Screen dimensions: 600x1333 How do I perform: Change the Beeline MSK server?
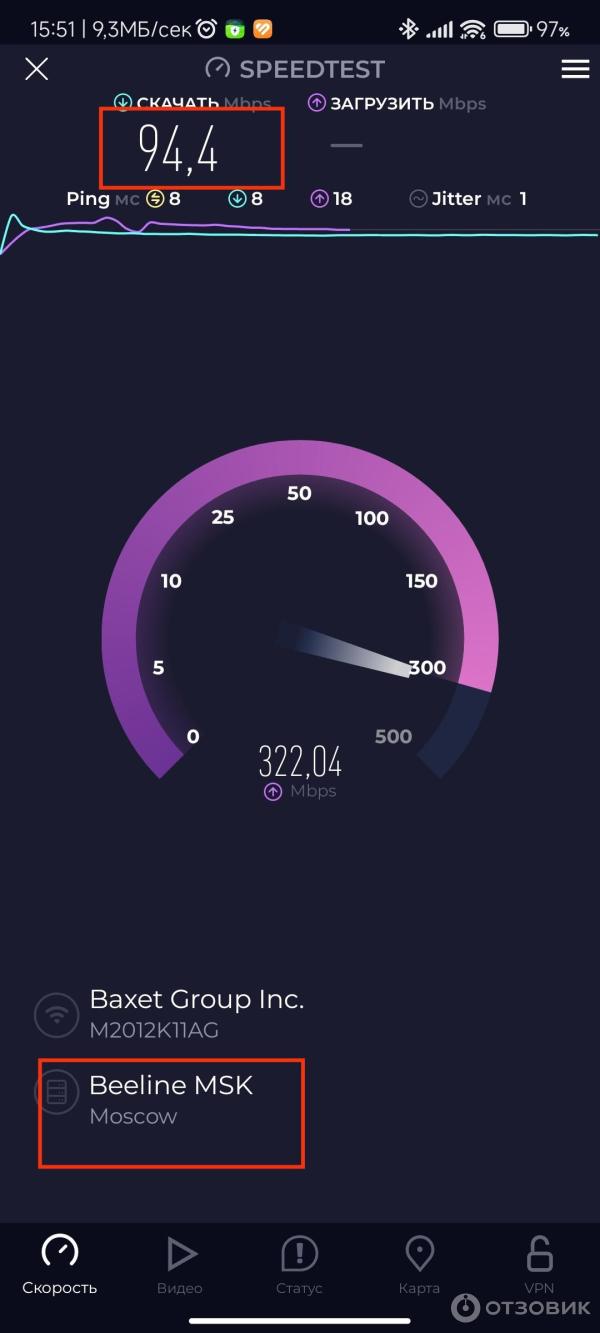click(x=170, y=1098)
